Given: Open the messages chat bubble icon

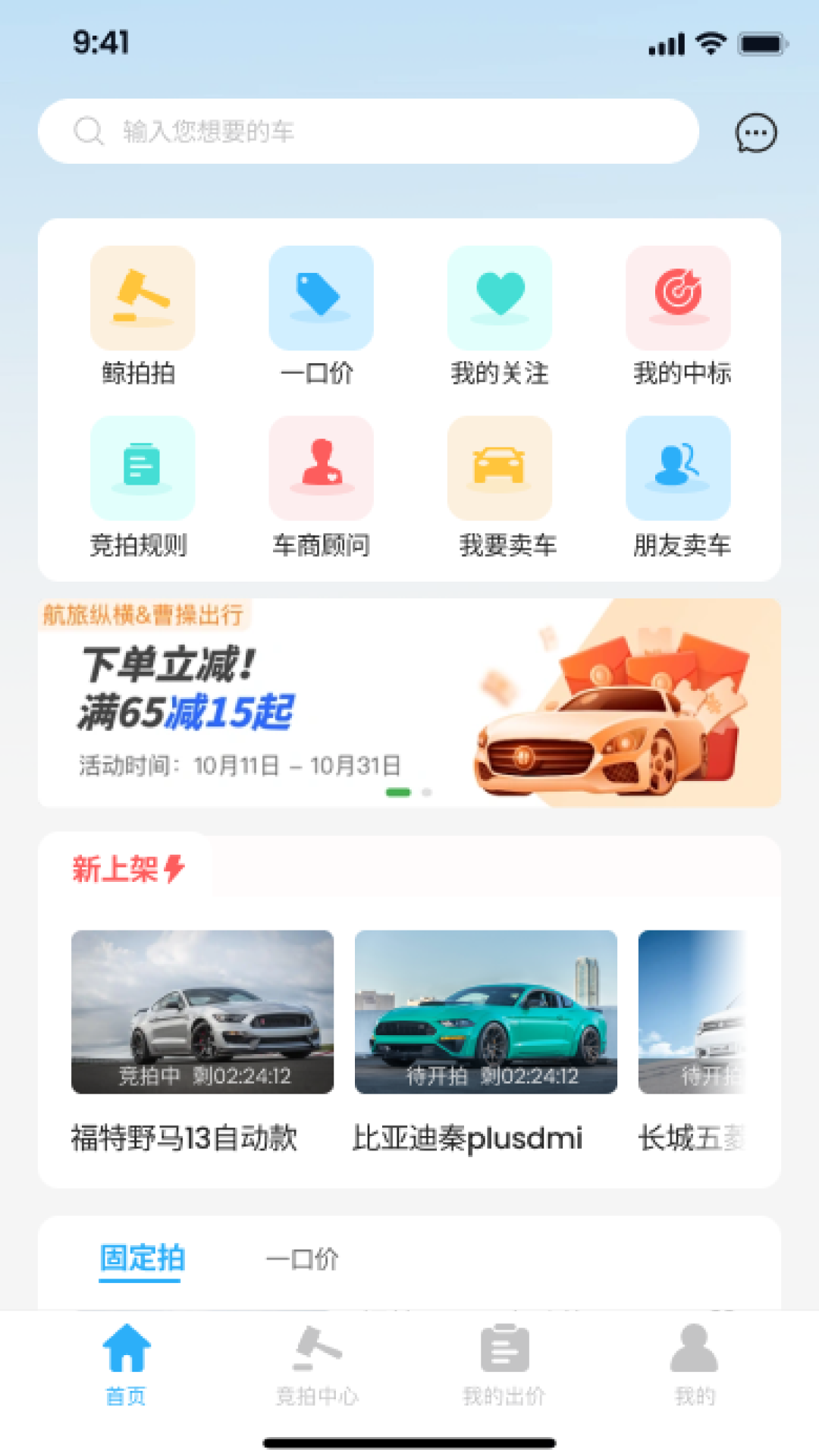Looking at the screenshot, I should [x=755, y=133].
